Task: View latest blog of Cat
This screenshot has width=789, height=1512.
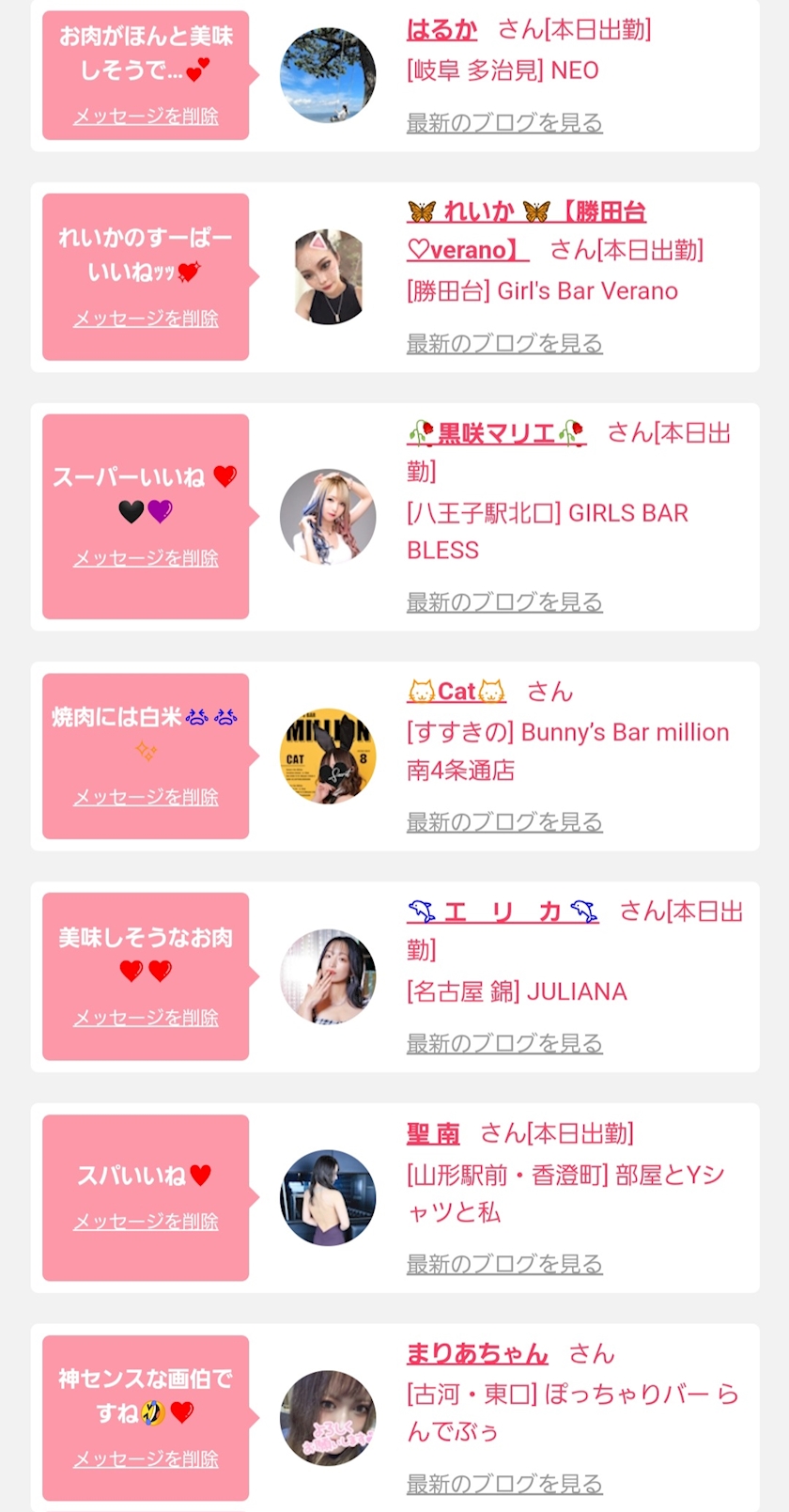Action: click(x=504, y=821)
